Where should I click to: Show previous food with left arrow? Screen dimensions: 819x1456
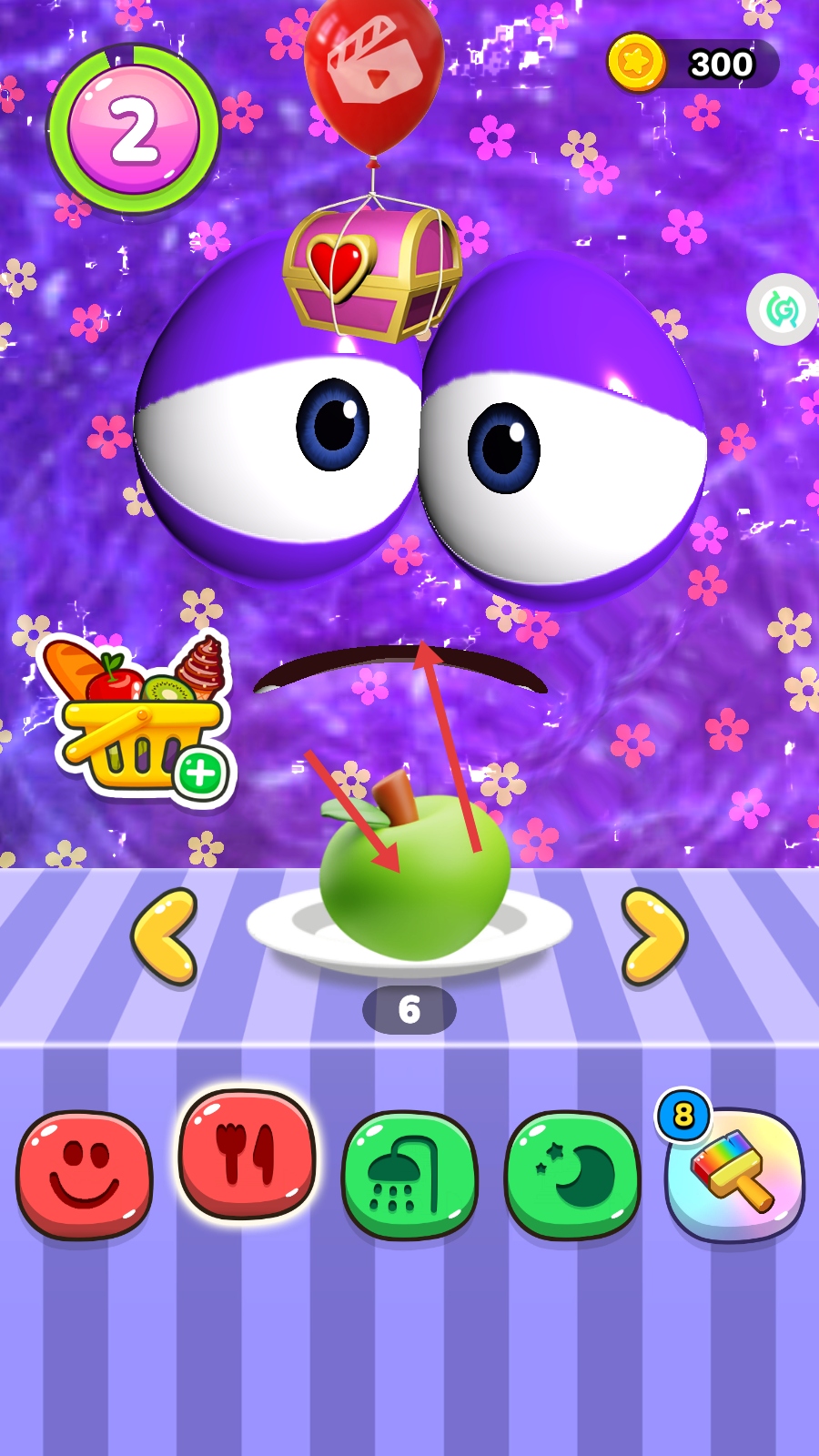166,937
